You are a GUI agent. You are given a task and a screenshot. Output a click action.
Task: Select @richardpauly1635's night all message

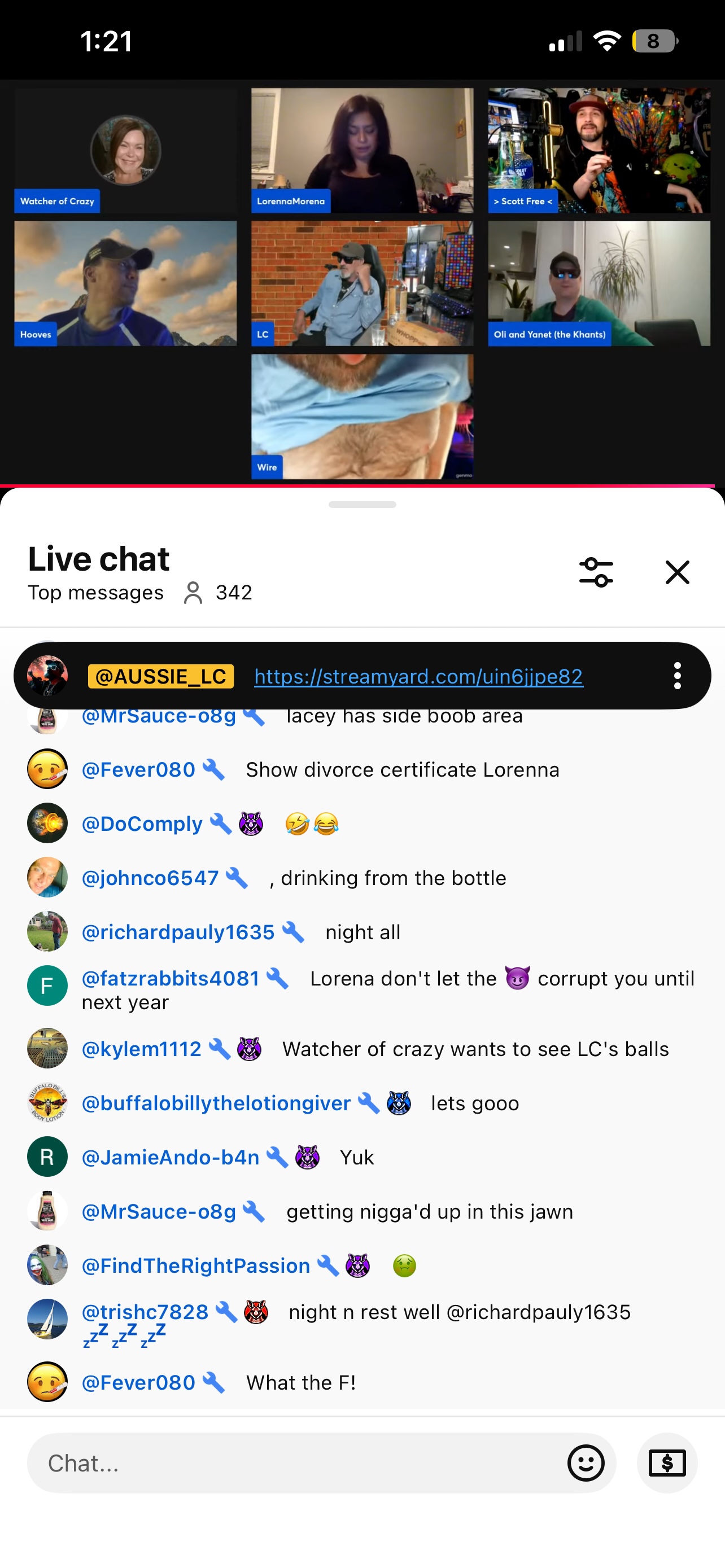pos(362,932)
